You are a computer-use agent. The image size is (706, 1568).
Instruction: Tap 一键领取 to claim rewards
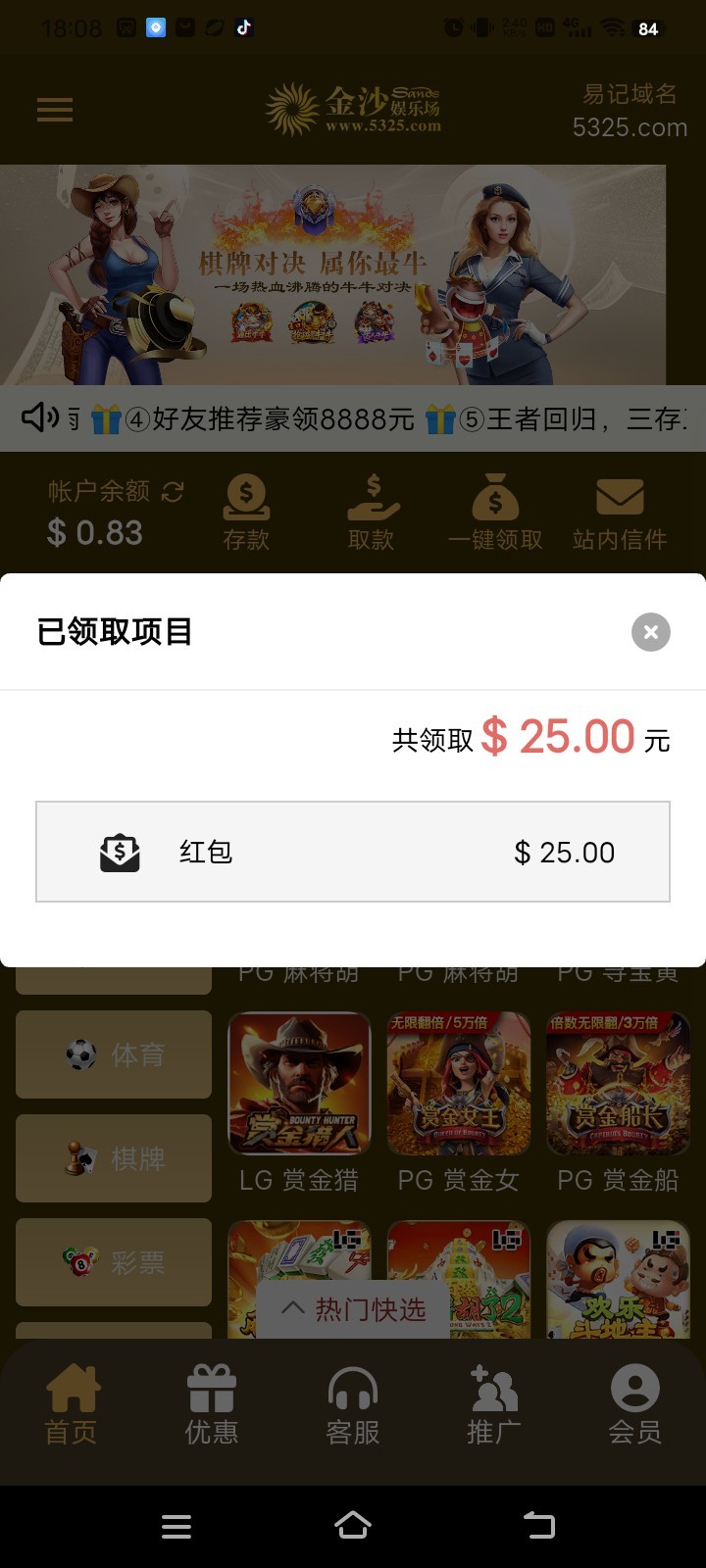495,513
